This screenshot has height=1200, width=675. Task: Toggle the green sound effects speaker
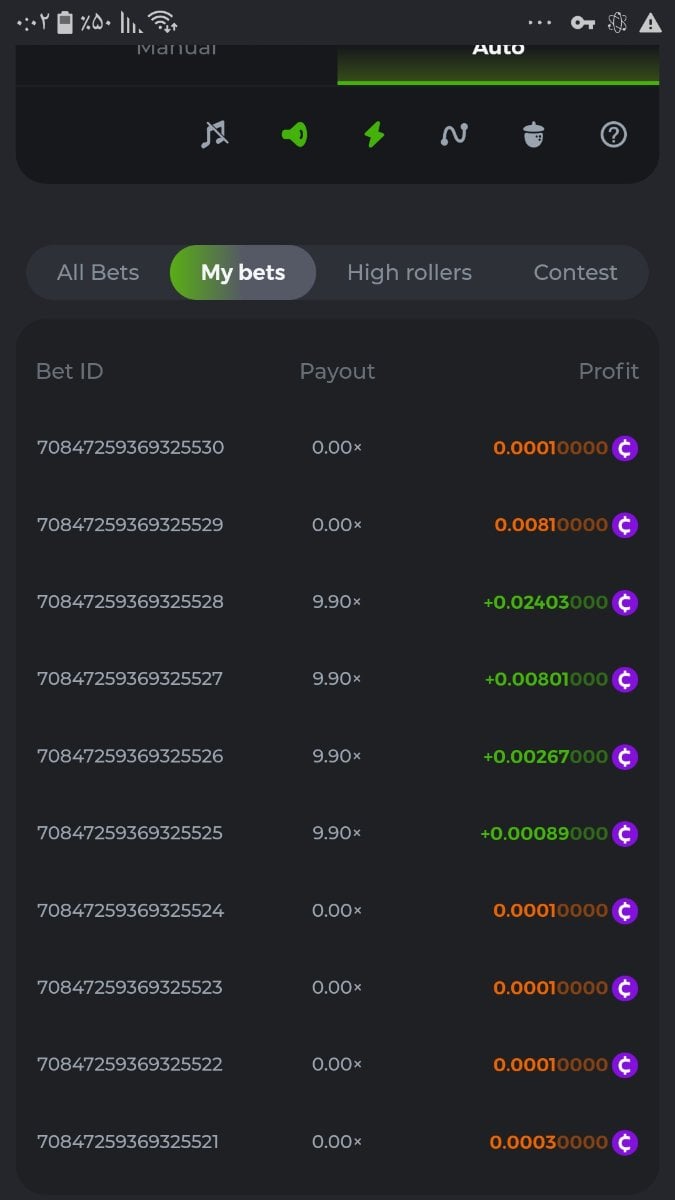click(x=294, y=134)
